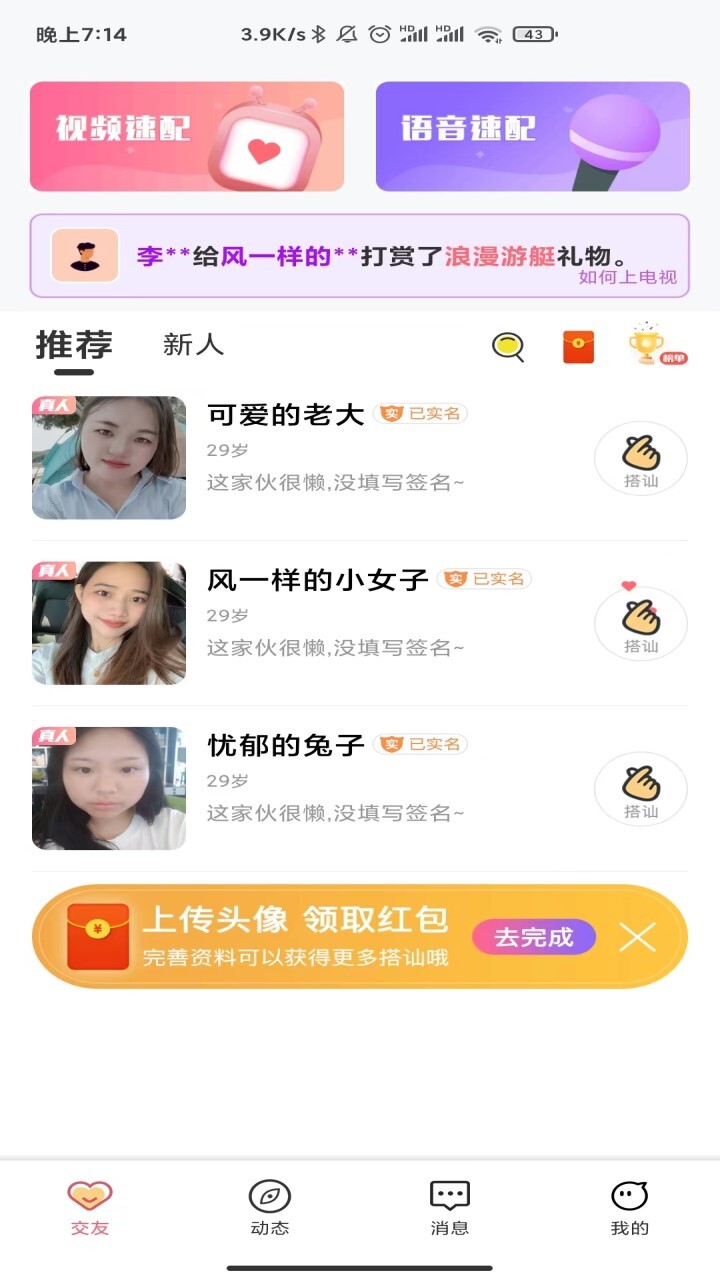Open the 动态 moments section
Viewport: 720px width, 1280px height.
[269, 1204]
